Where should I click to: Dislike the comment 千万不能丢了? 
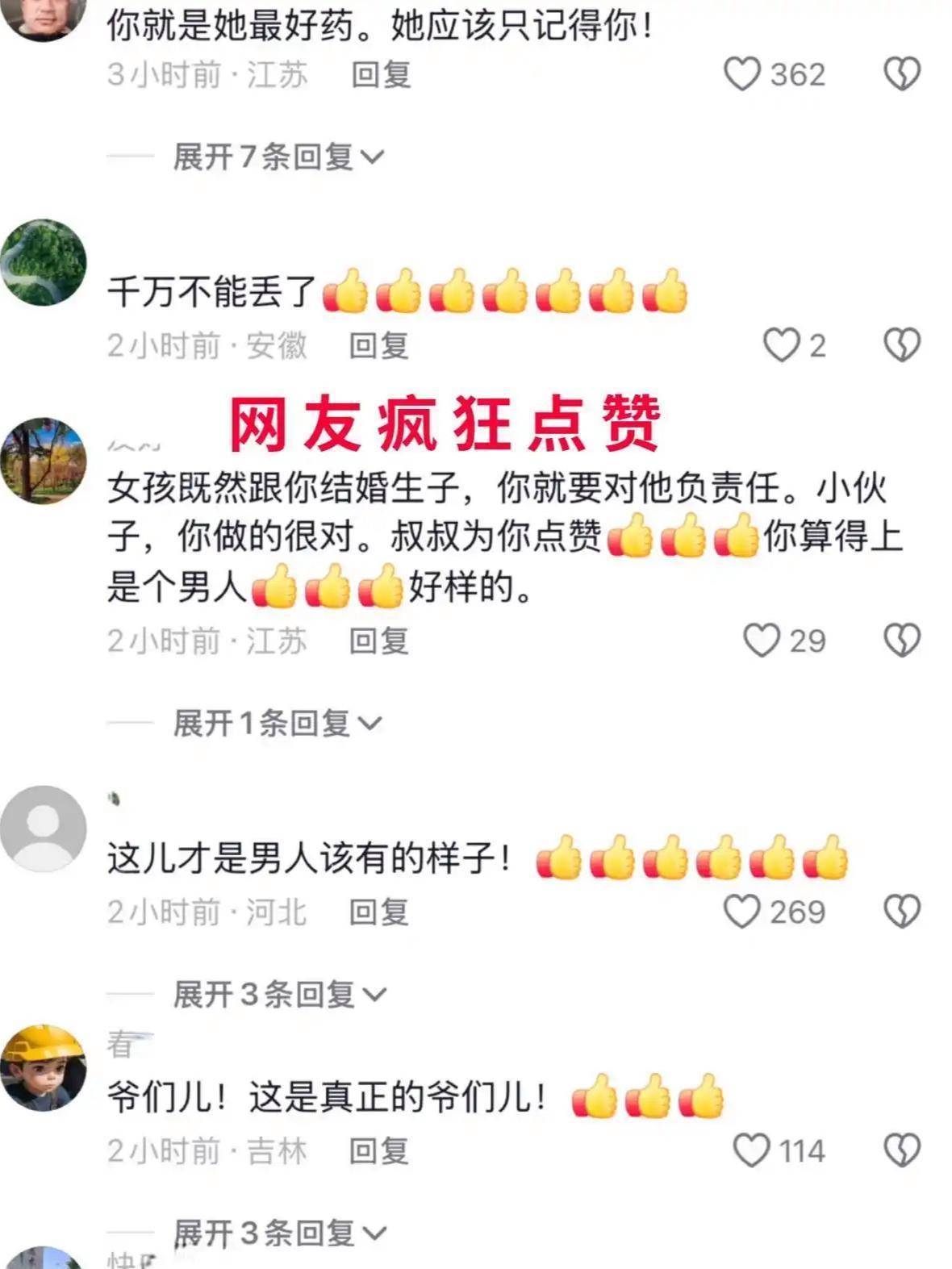[901, 345]
